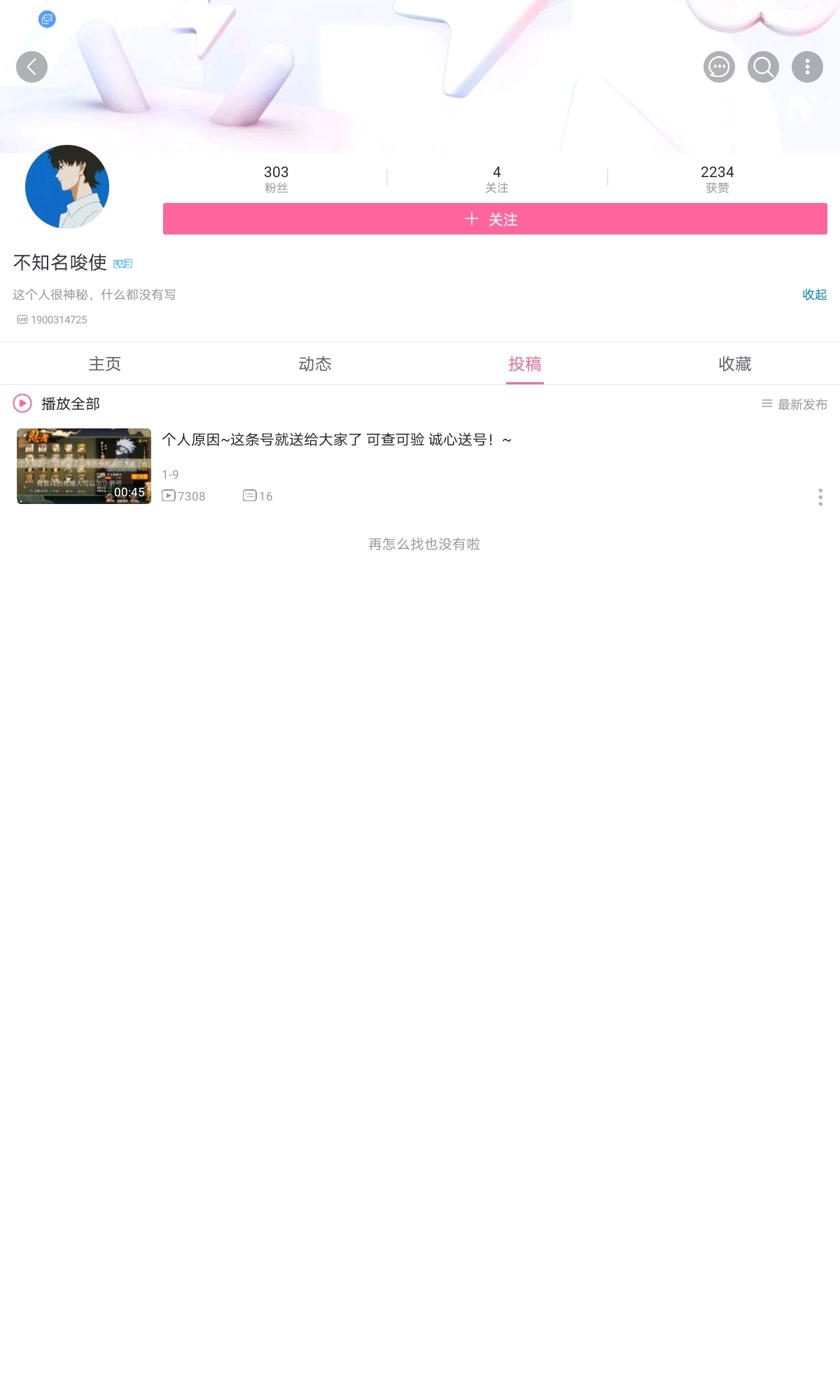Collapse the bio with 收起
This screenshot has height=1400, width=840.
pos(814,295)
